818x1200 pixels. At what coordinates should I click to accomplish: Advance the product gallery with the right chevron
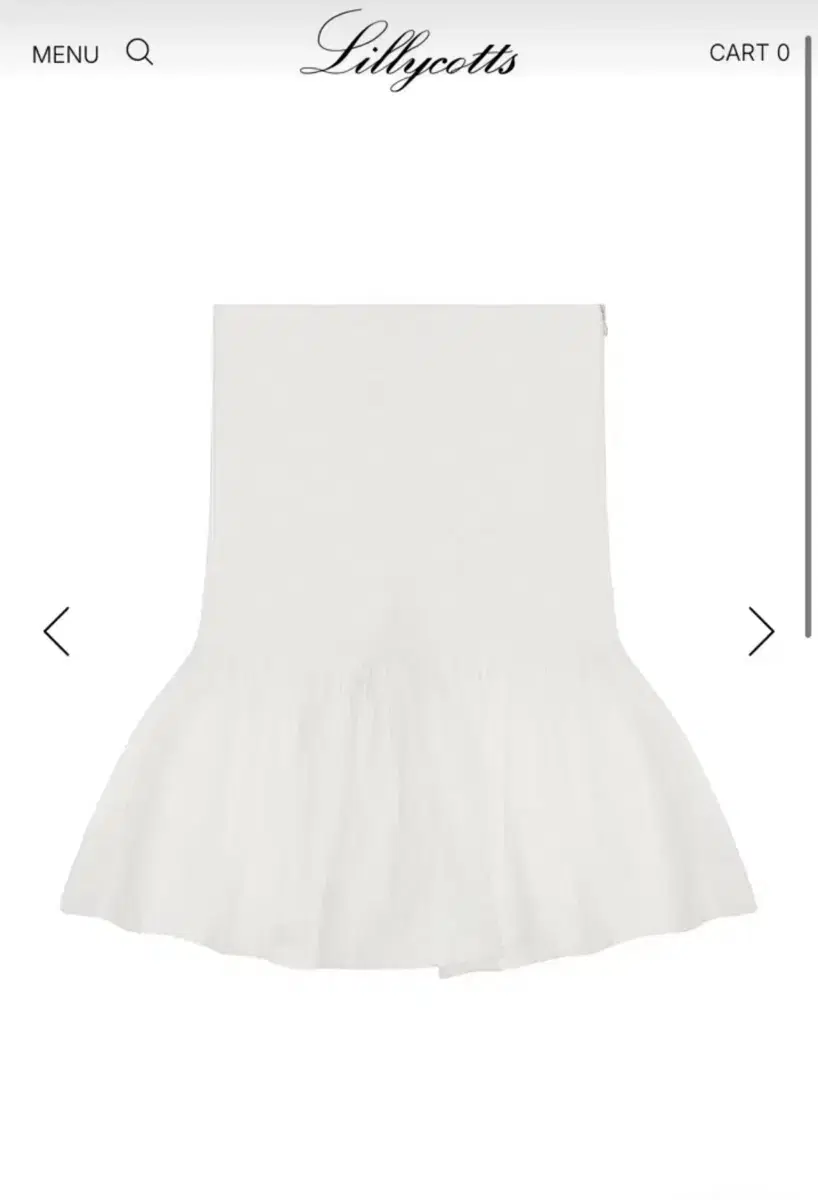click(x=761, y=632)
